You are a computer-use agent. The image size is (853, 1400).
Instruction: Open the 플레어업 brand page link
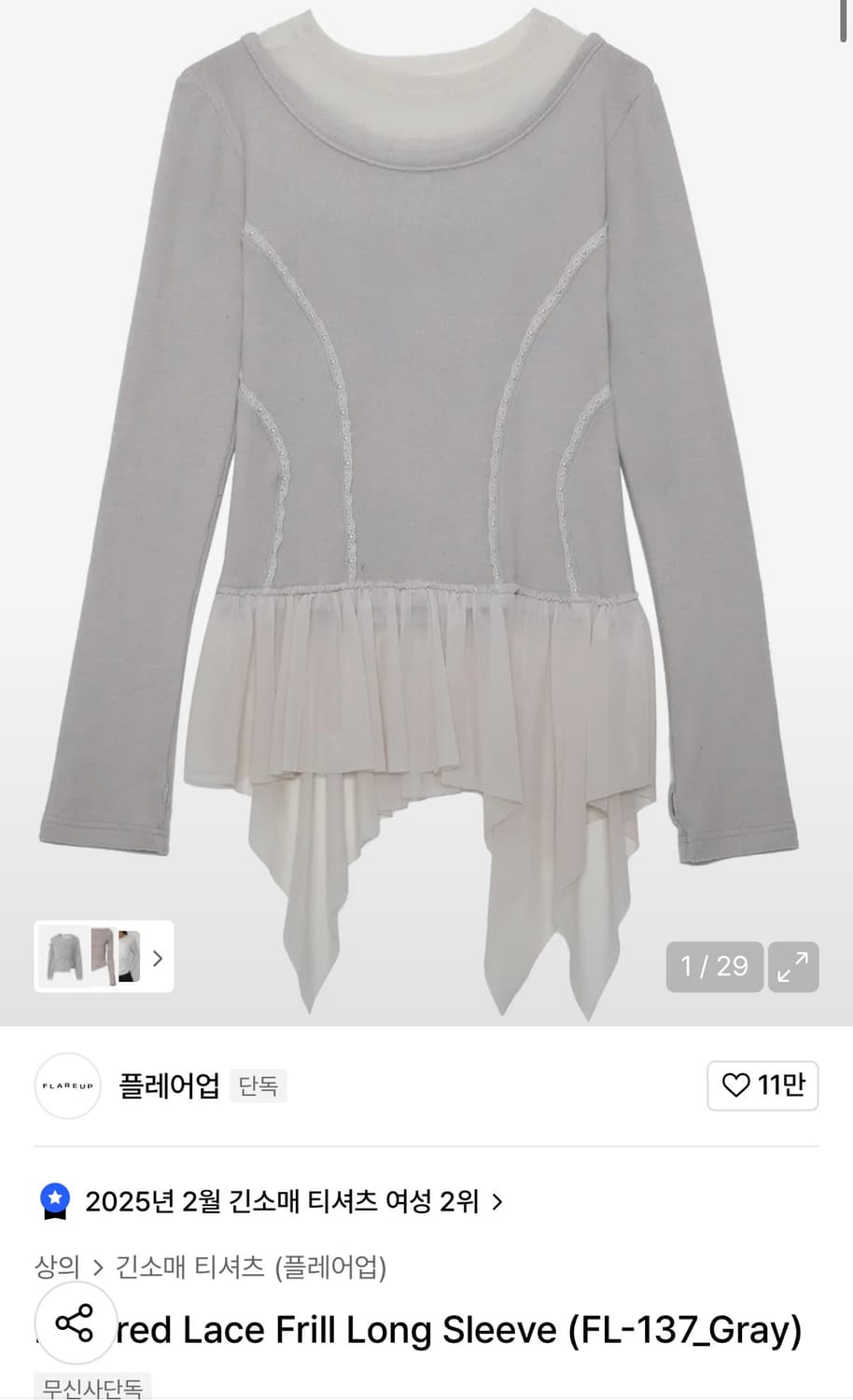point(168,1085)
